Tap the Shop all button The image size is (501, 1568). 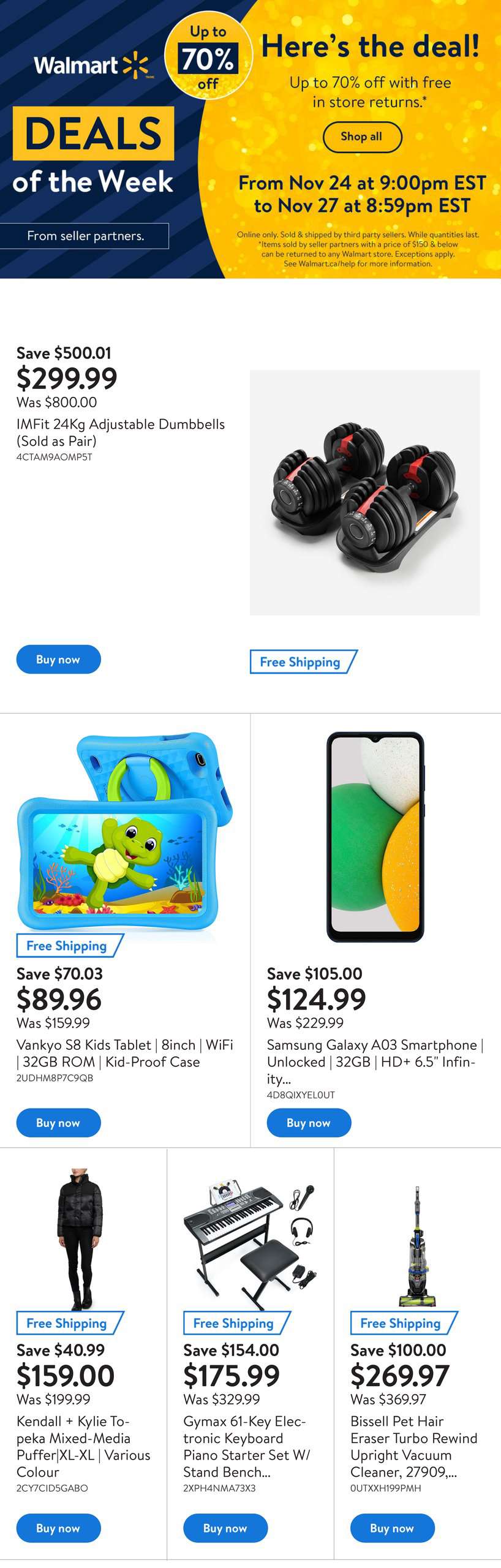(x=362, y=137)
